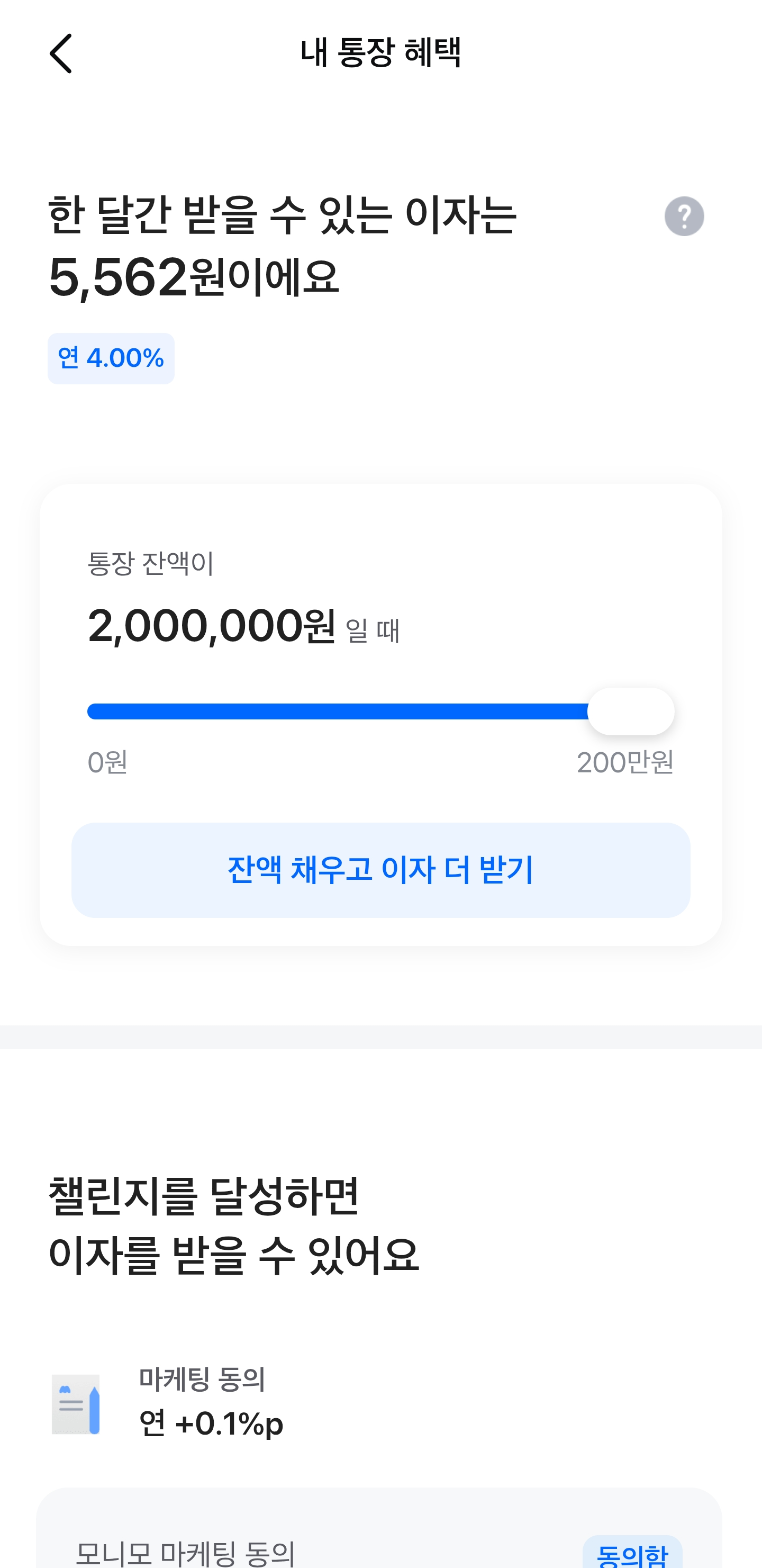Tap 잔액 채우고 이자 더 받기 button
762x1568 pixels.
[380, 870]
